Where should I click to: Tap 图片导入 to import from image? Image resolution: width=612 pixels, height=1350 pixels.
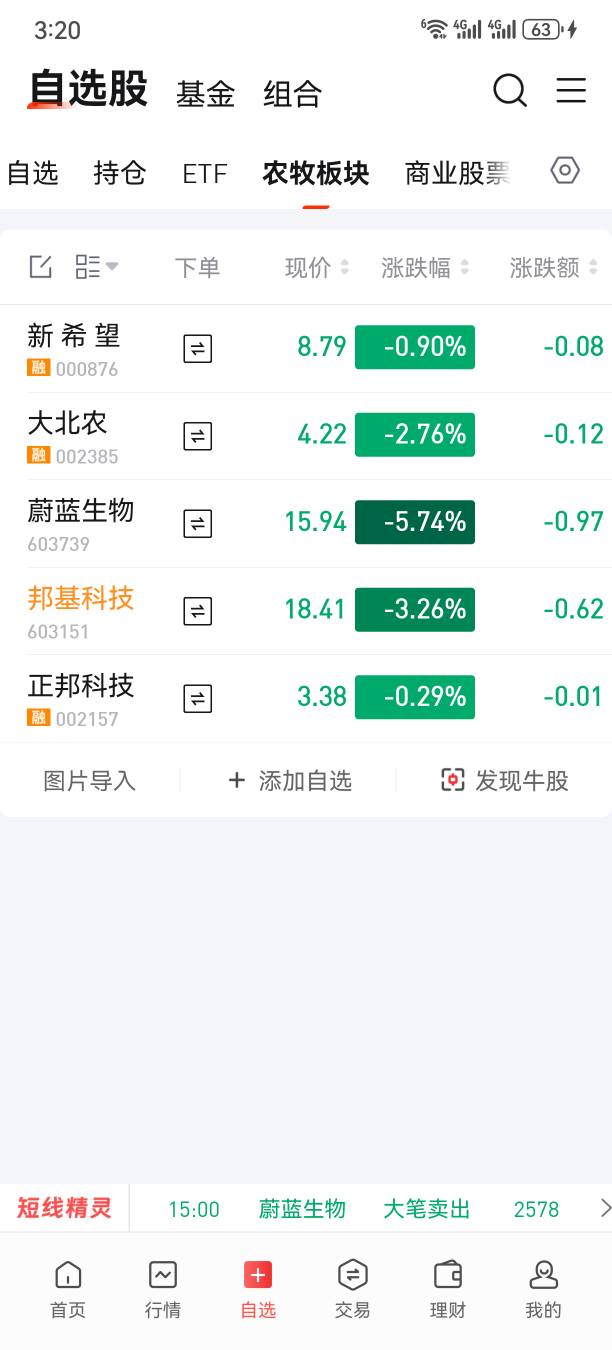tap(89, 781)
